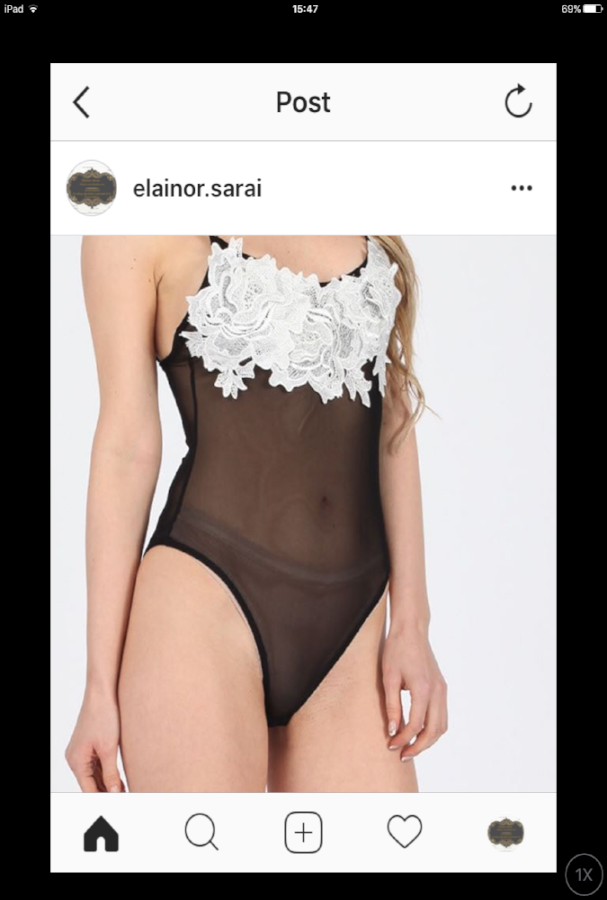This screenshot has width=607, height=900.
Task: Tap elainor.sarai's profile picture
Action: [91, 188]
